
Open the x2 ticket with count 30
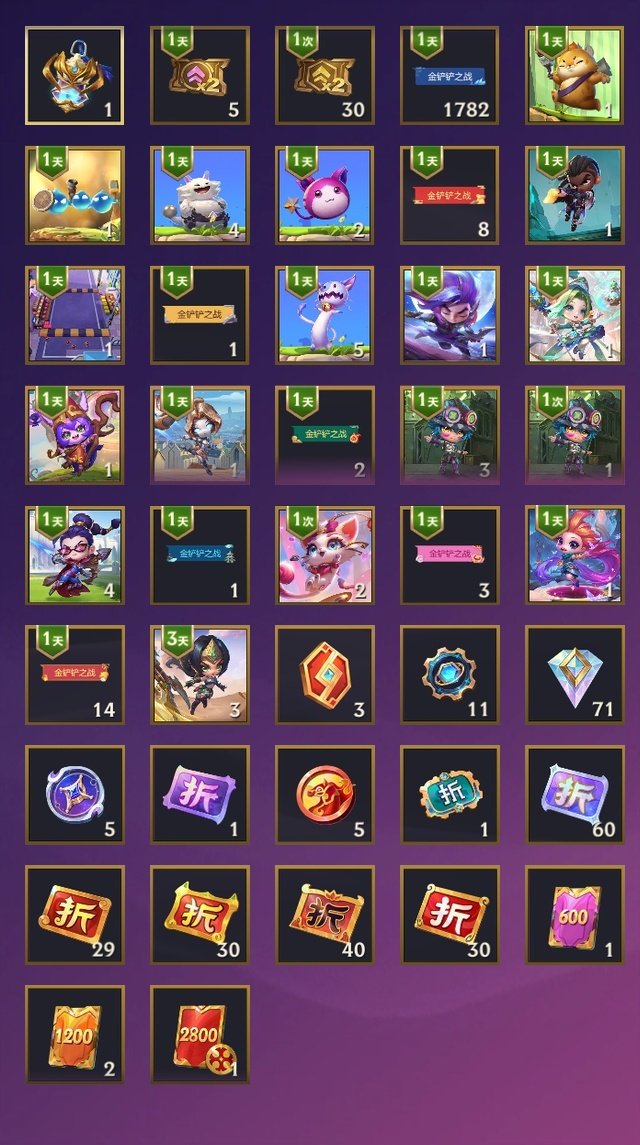pos(324,75)
